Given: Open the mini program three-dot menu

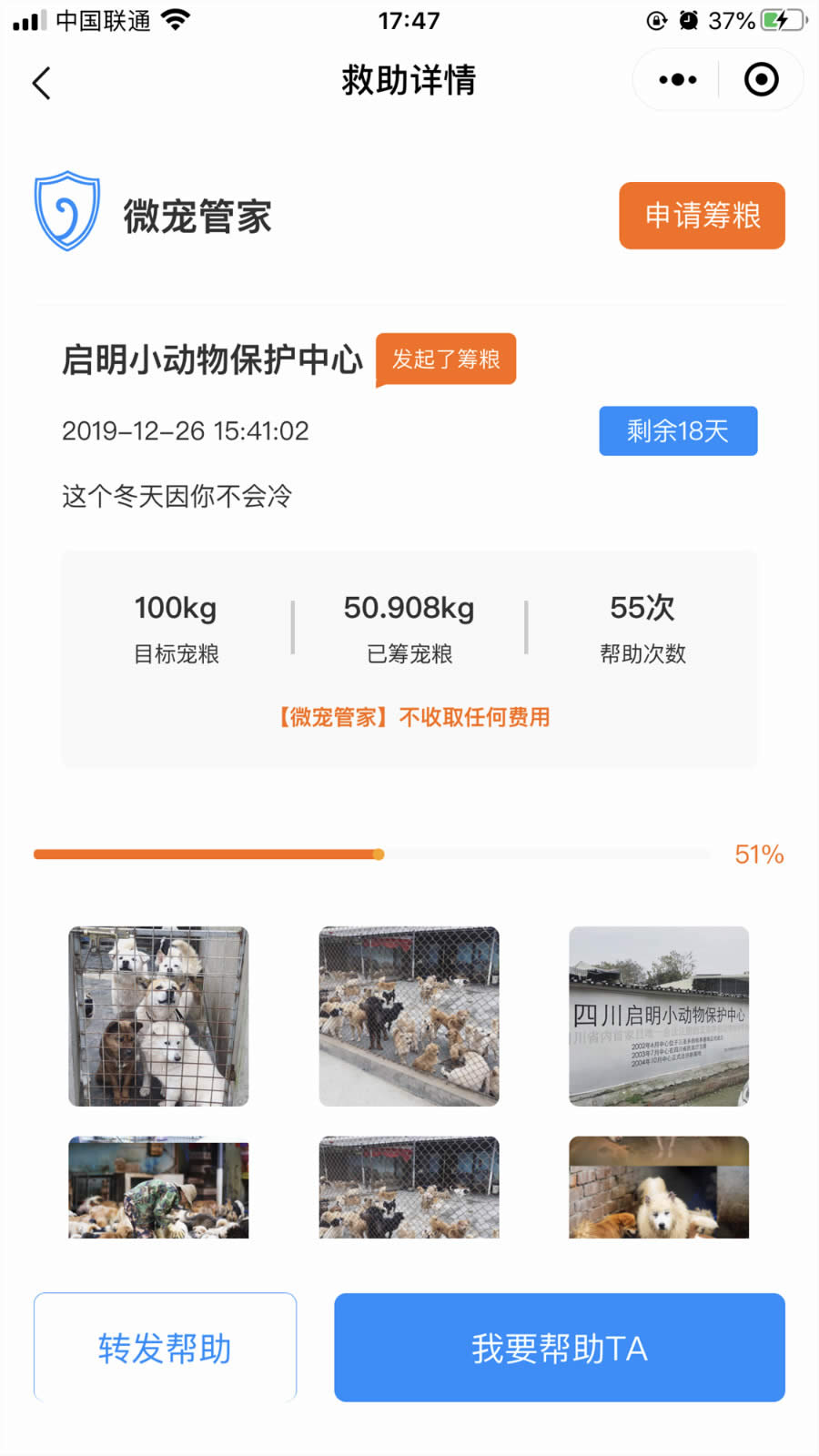Looking at the screenshot, I should click(x=678, y=80).
